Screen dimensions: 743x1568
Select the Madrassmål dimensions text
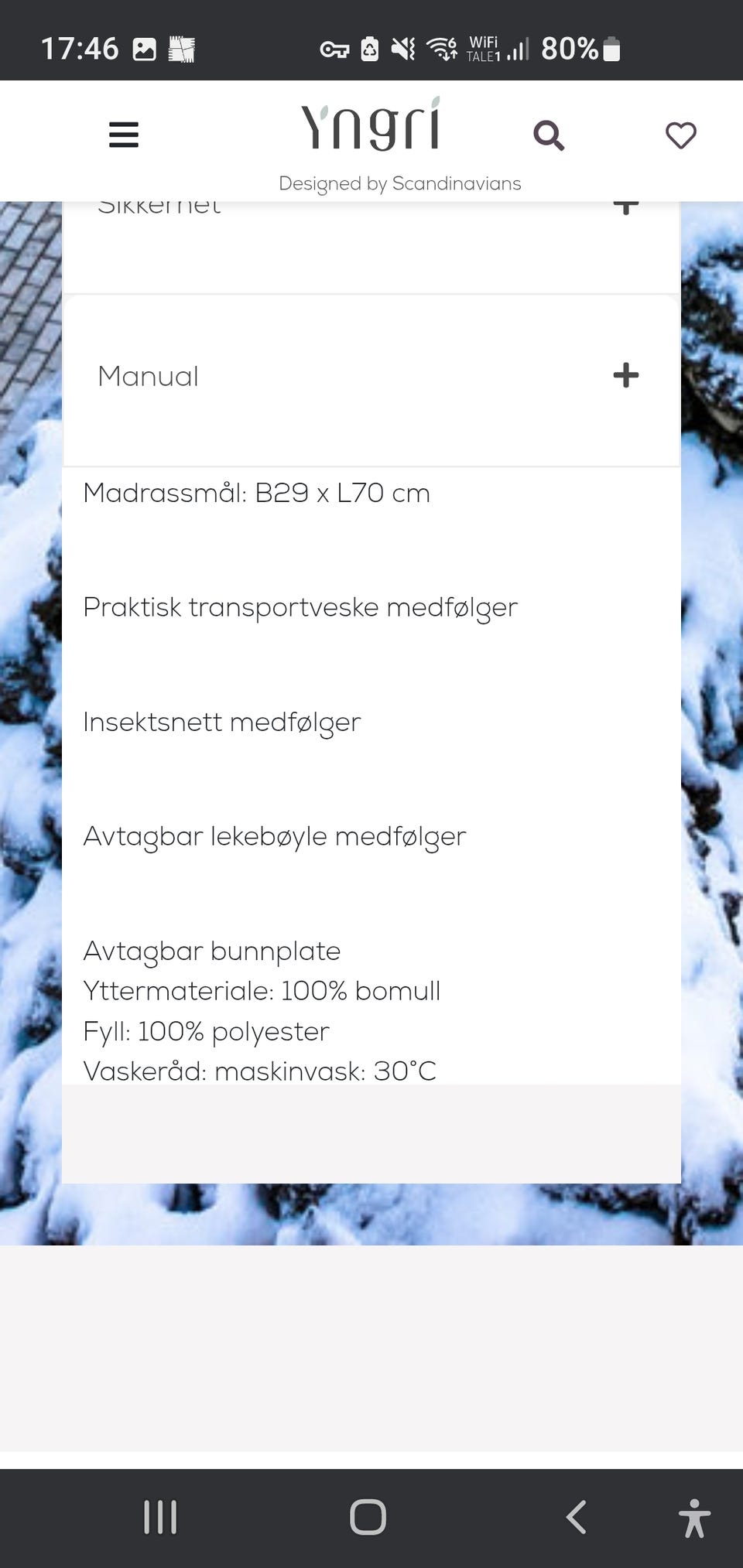point(256,493)
